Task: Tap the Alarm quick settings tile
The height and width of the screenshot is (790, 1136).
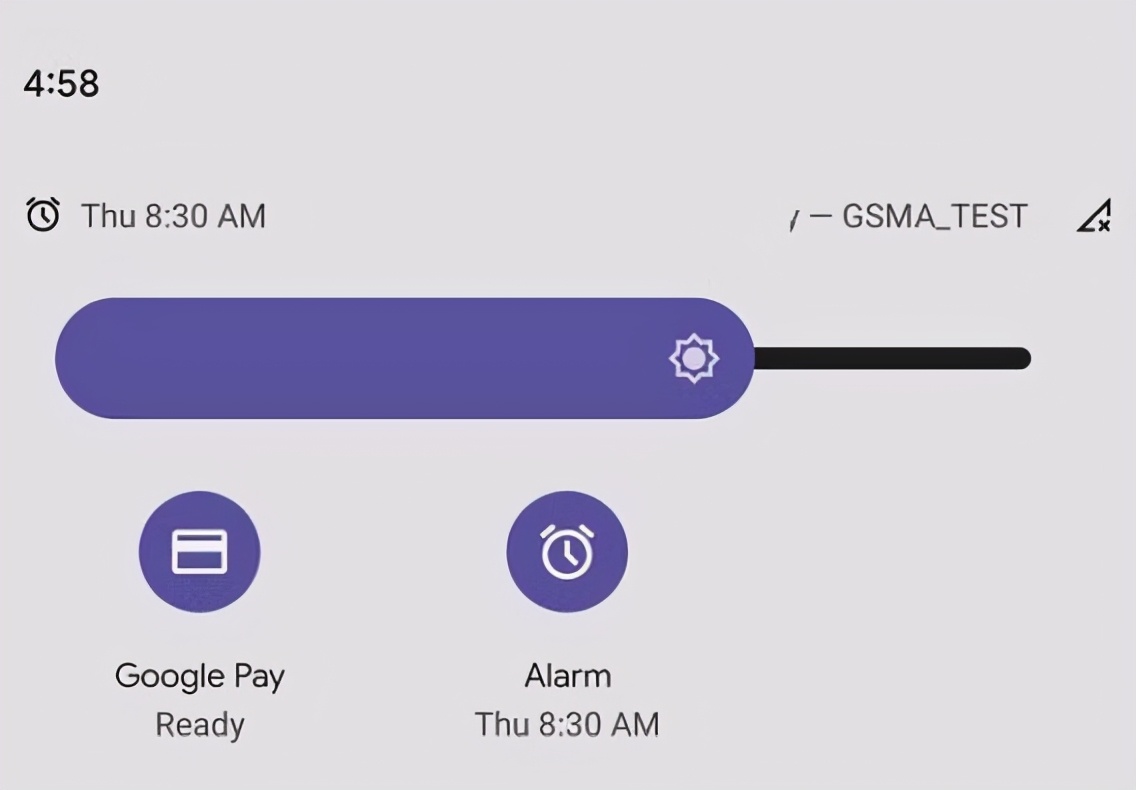Action: [x=567, y=552]
